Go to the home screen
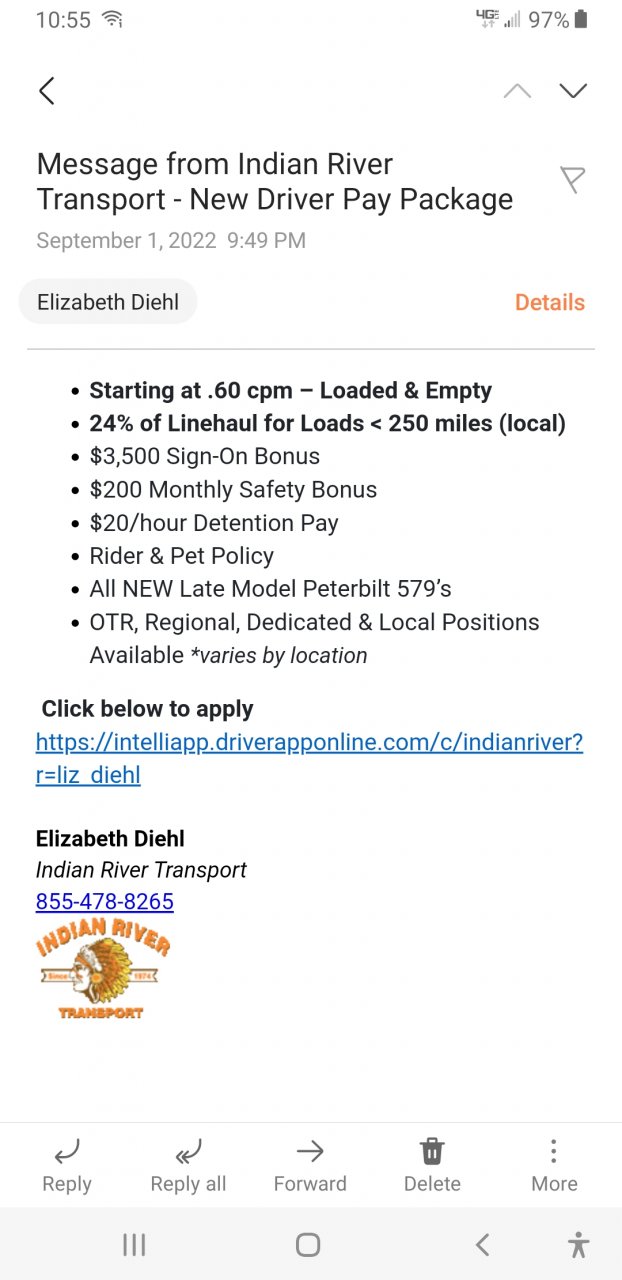The height and width of the screenshot is (1280, 622). pyautogui.click(x=308, y=1244)
